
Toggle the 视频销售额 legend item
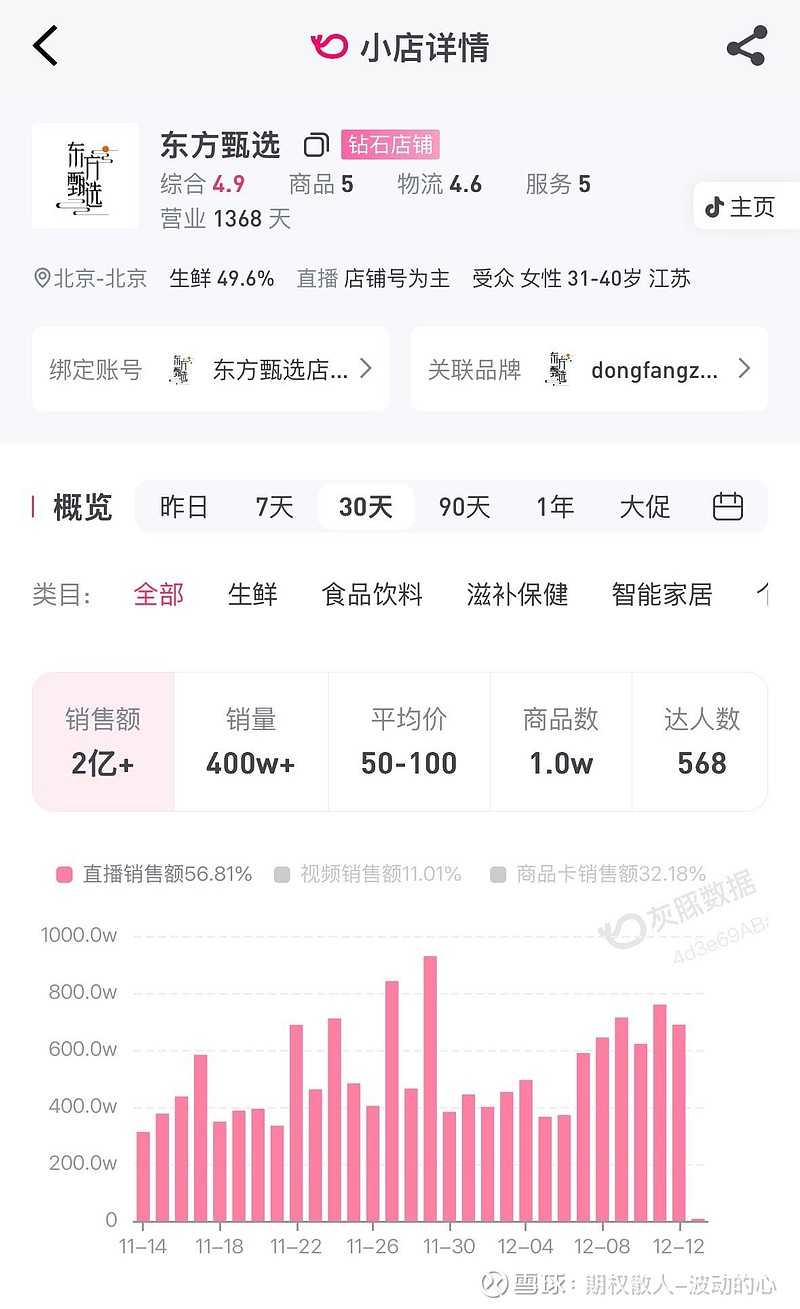click(x=370, y=874)
